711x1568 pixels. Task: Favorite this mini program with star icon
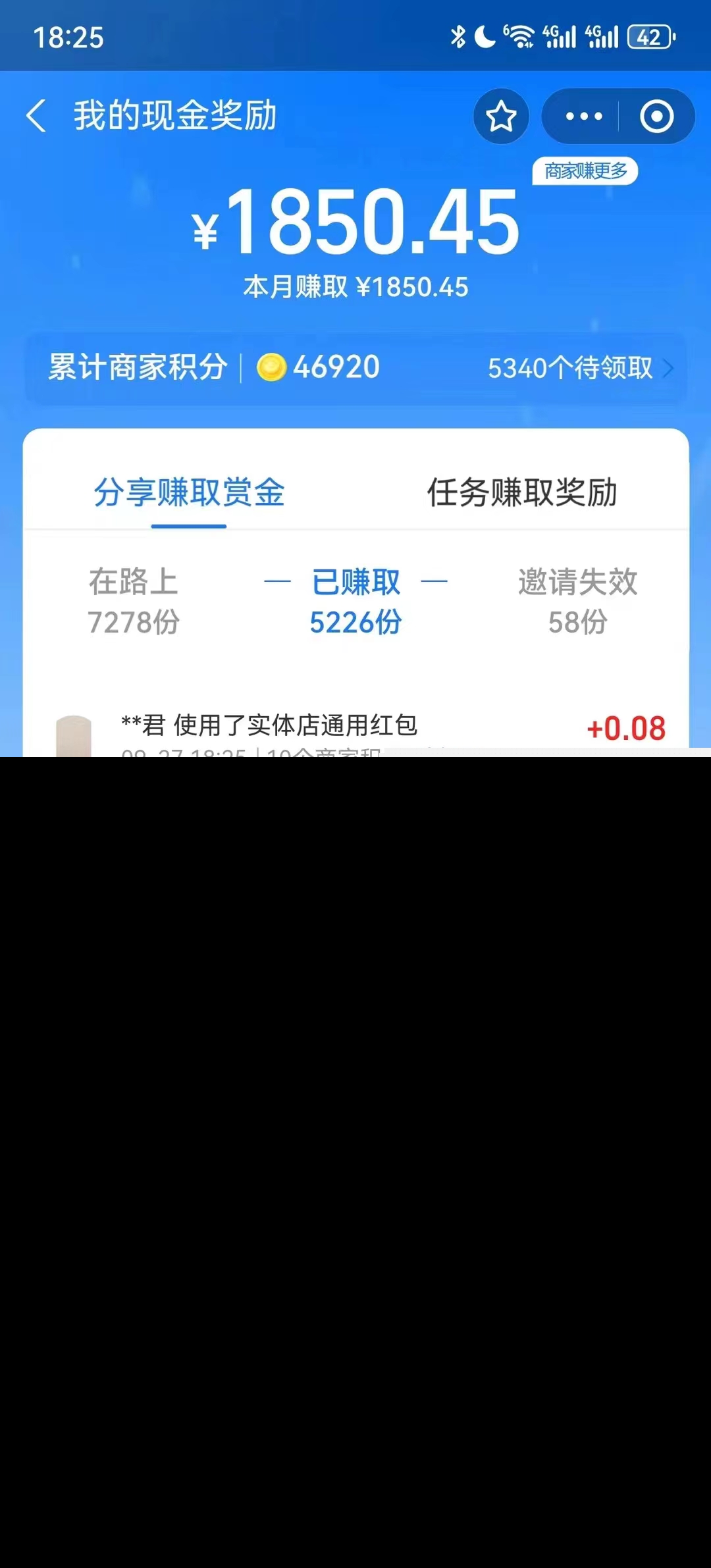pyautogui.click(x=501, y=117)
